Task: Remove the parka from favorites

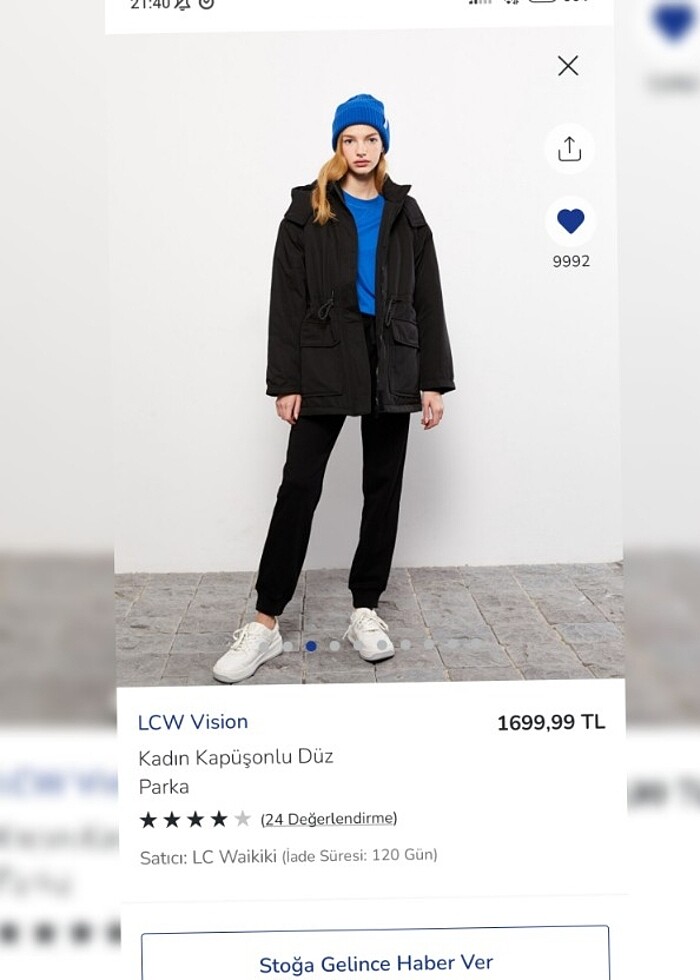Action: click(570, 221)
